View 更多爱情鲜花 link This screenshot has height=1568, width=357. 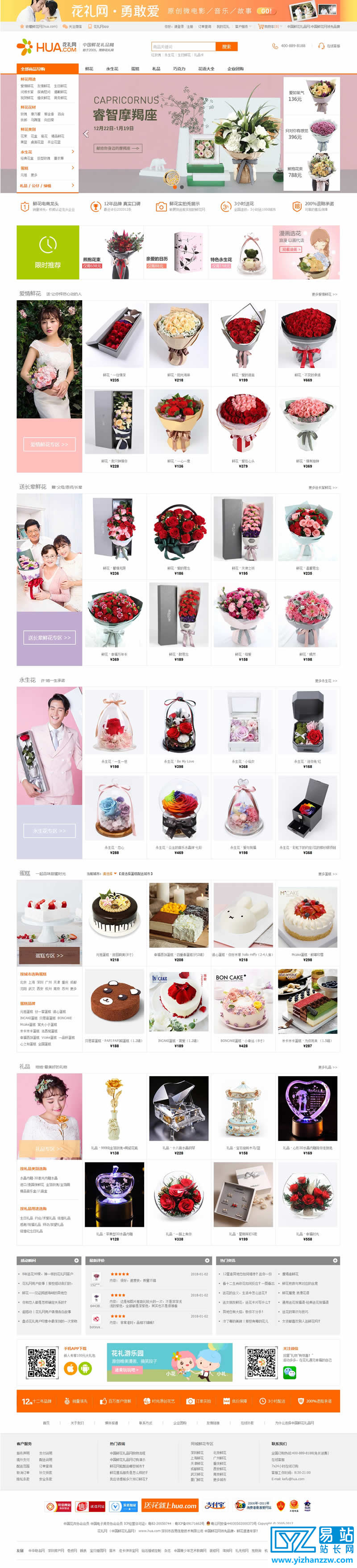[x=324, y=294]
